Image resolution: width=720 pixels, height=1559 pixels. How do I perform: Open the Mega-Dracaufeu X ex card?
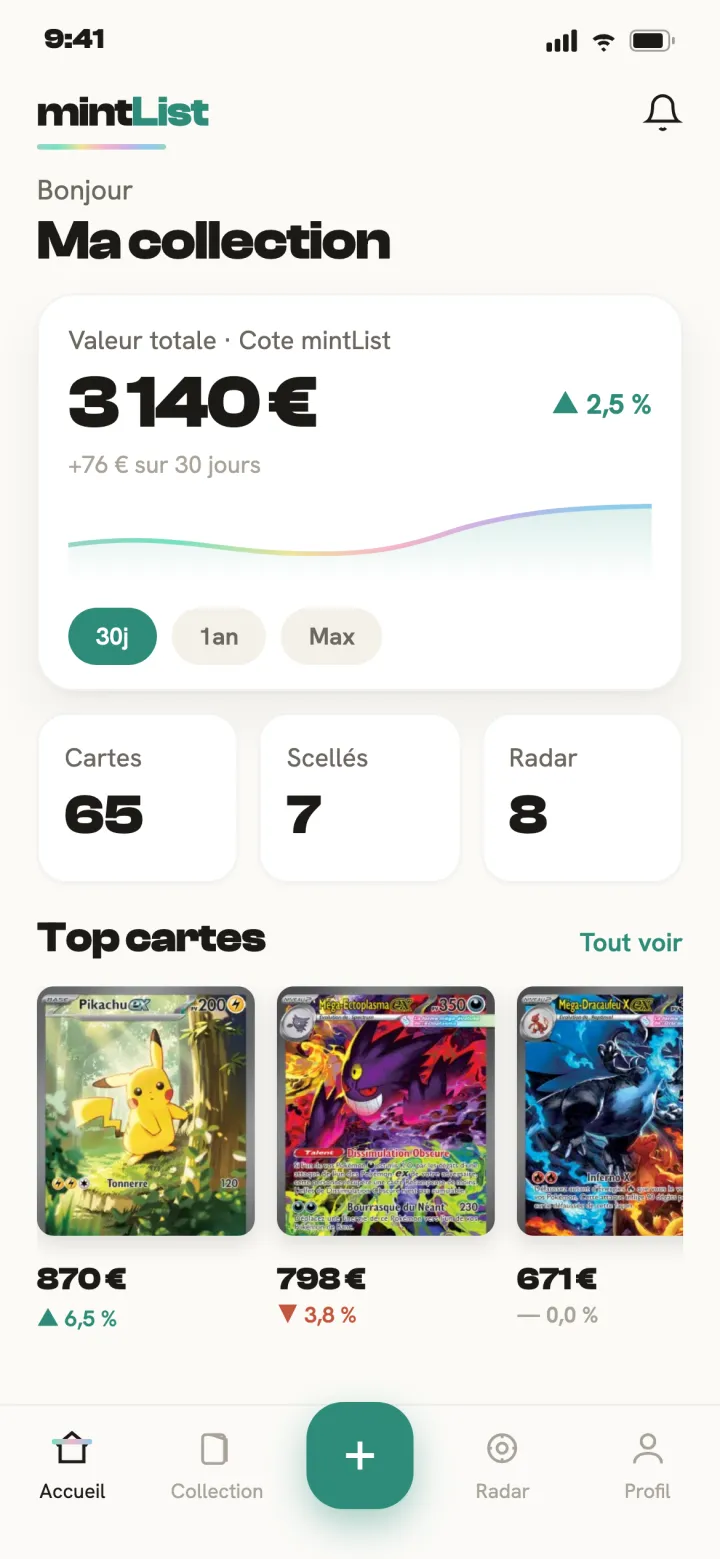(600, 1111)
